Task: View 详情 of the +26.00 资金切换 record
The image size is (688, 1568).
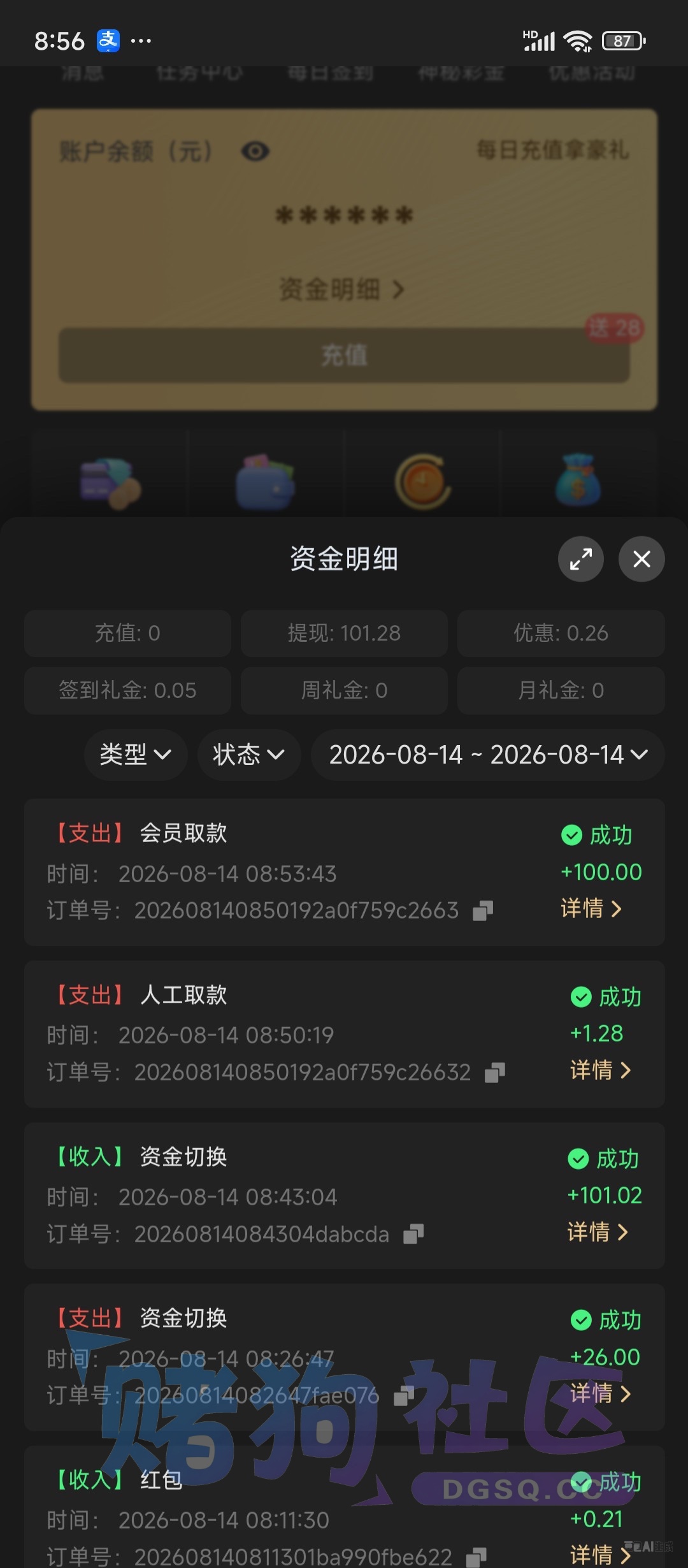Action: pyautogui.click(x=600, y=1393)
